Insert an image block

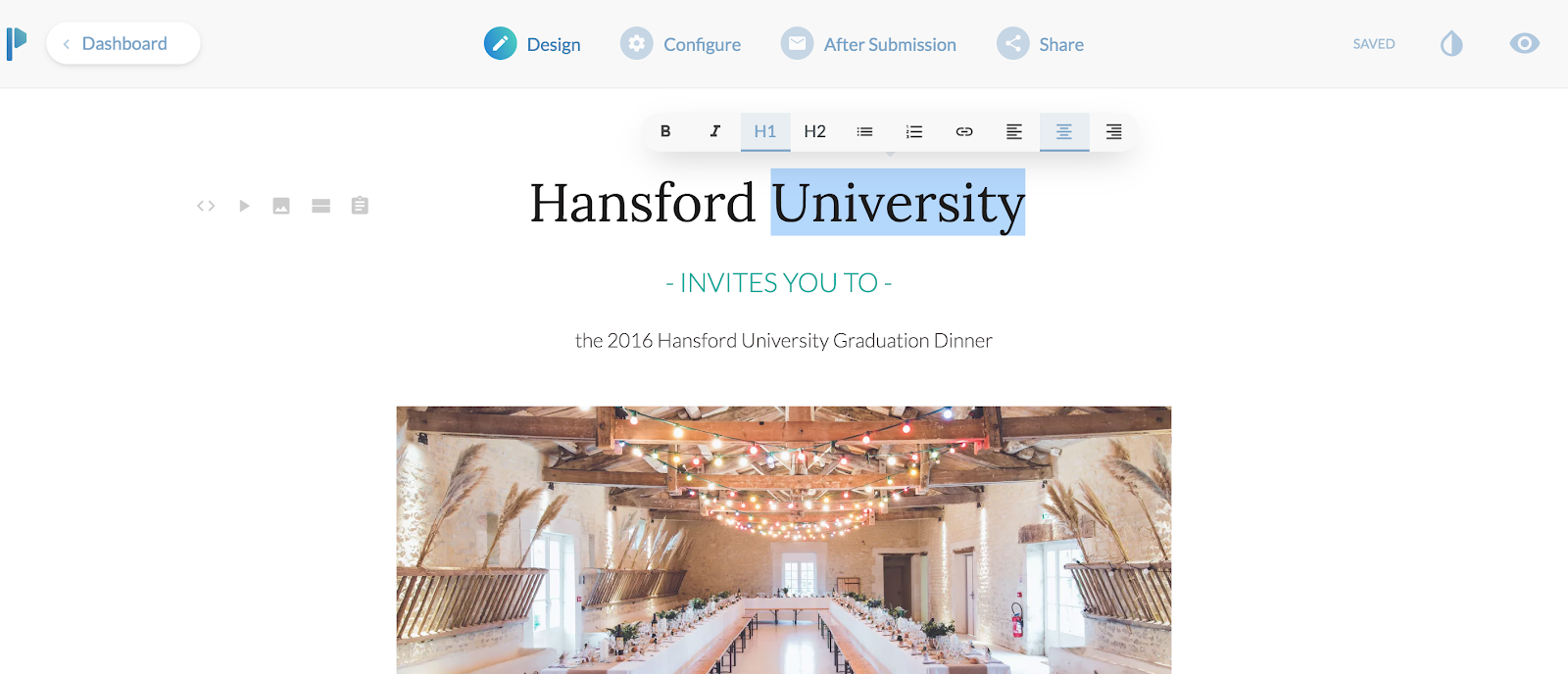[281, 206]
